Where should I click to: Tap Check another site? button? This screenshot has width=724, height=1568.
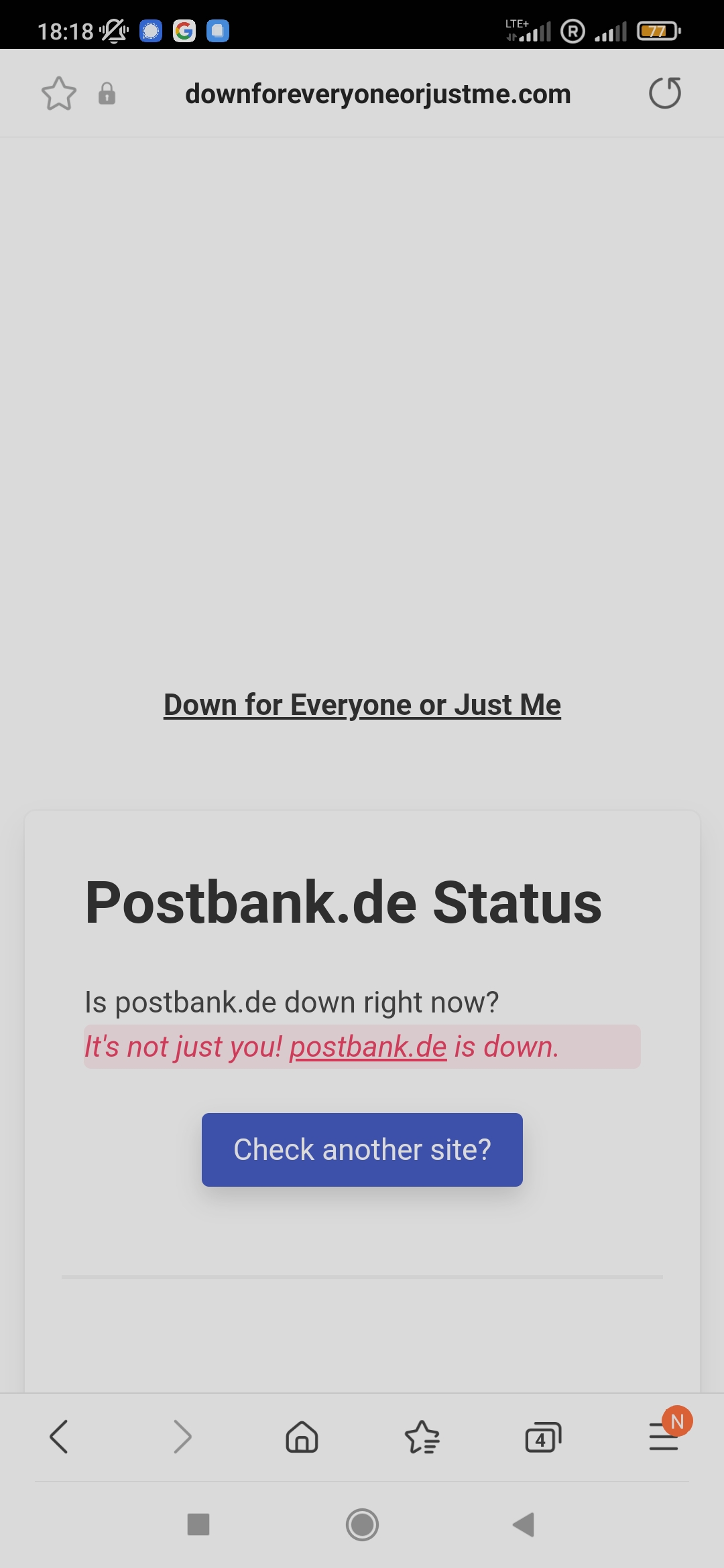[362, 1150]
